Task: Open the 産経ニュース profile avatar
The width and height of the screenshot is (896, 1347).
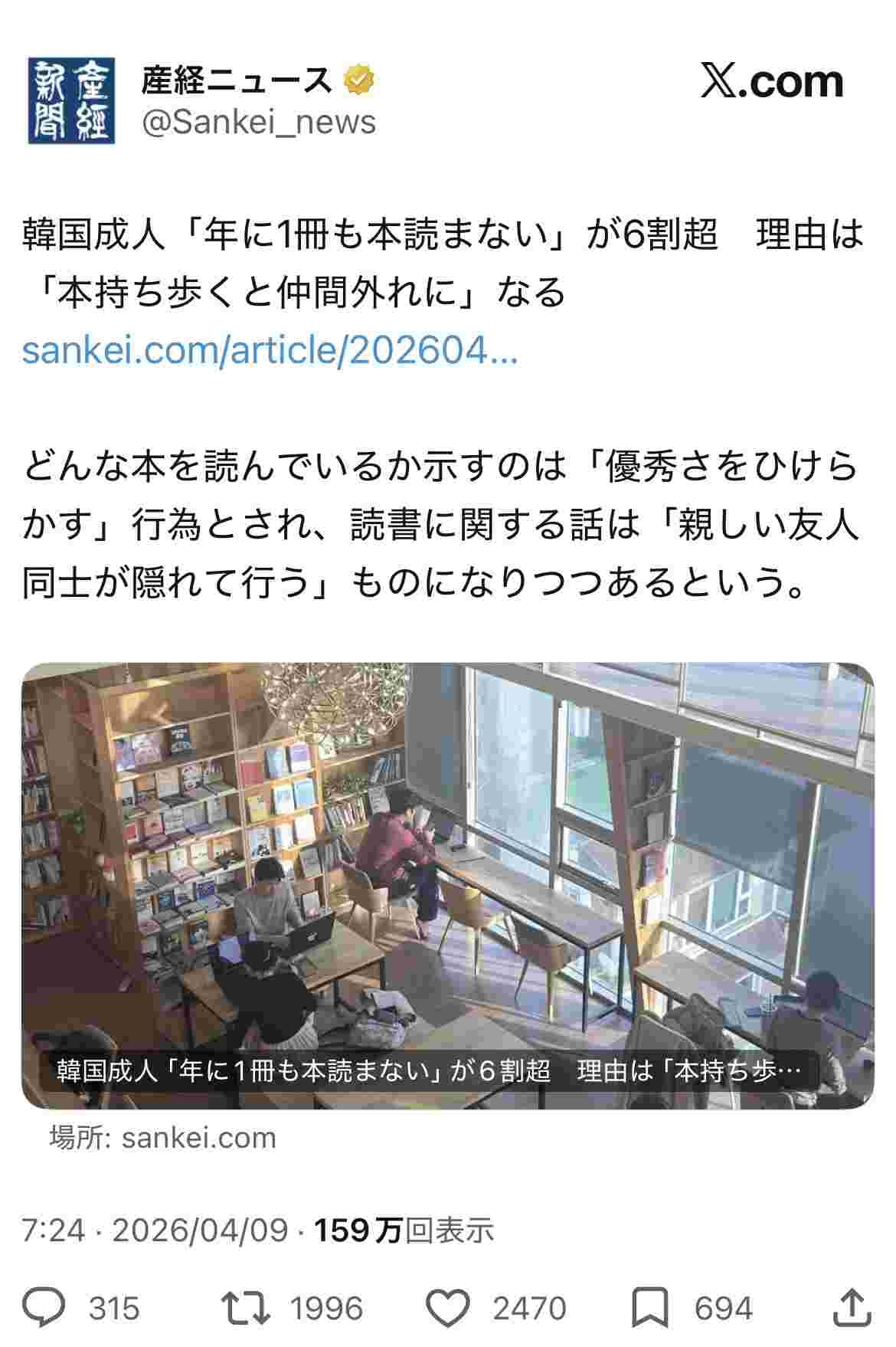Action: pos(72,100)
